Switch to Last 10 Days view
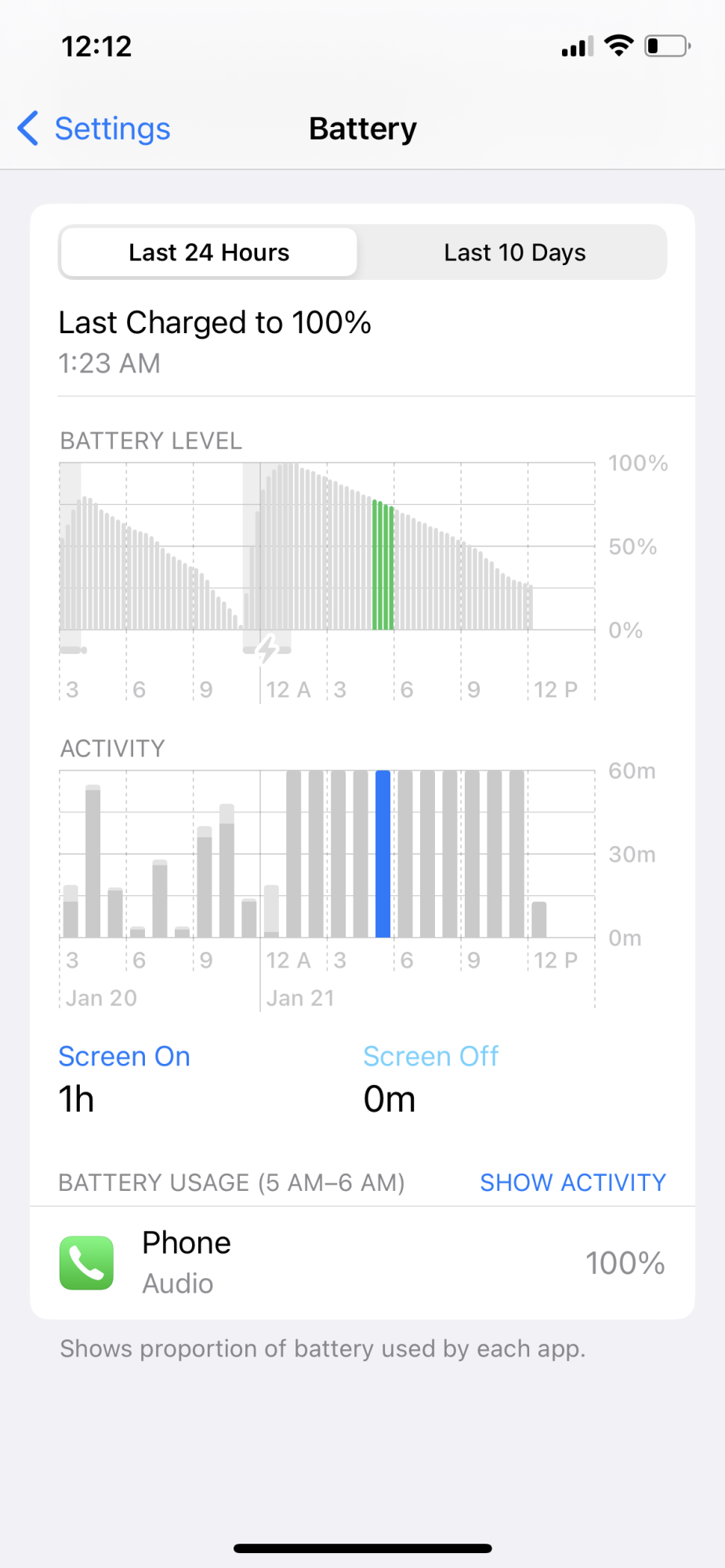Screen dimensions: 725x1568 coord(514,252)
